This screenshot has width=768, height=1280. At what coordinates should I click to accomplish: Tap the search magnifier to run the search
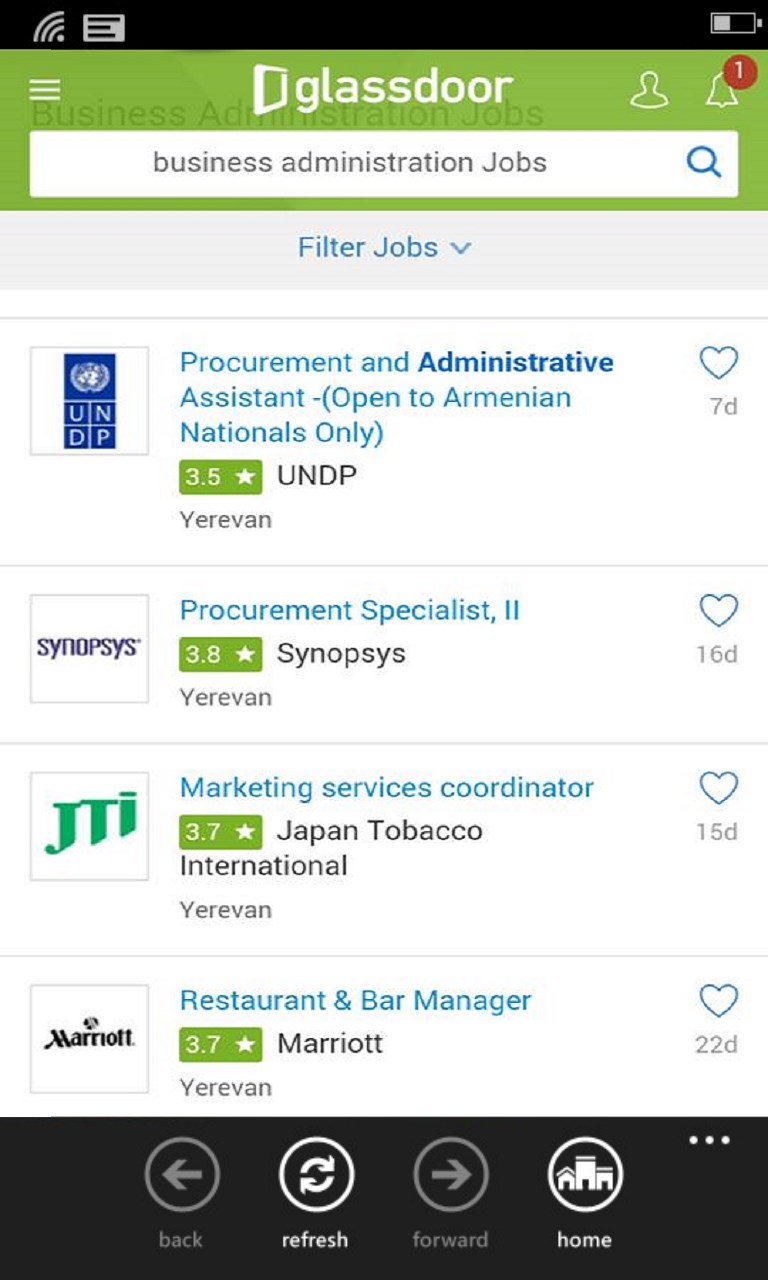coord(704,162)
